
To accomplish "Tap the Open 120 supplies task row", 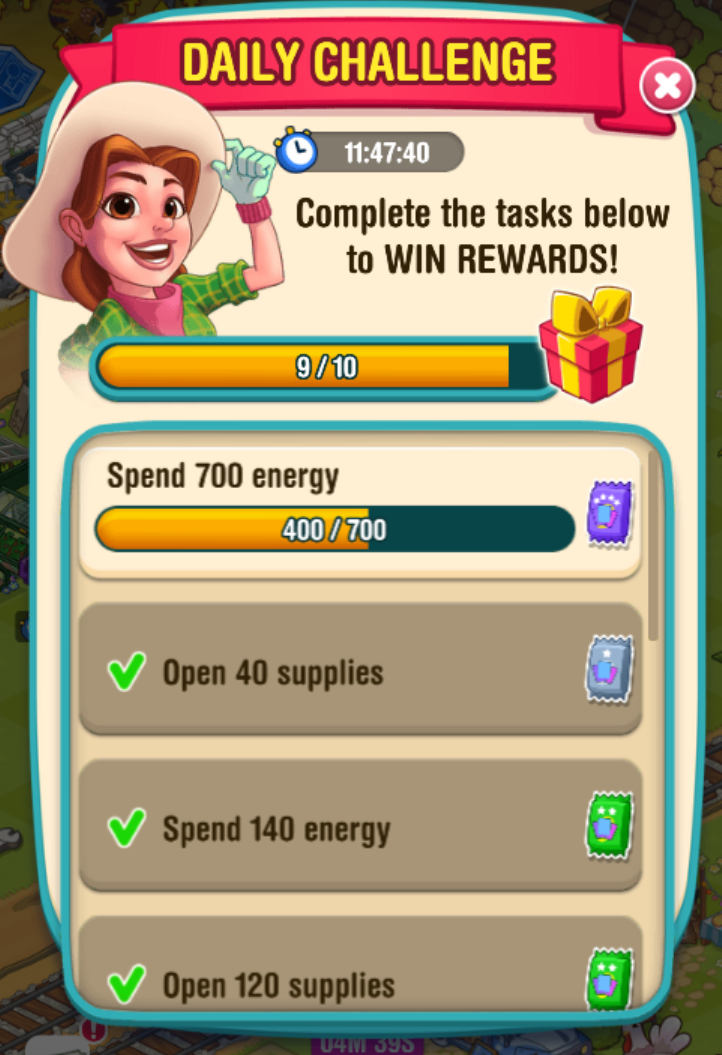I will pos(360,966).
